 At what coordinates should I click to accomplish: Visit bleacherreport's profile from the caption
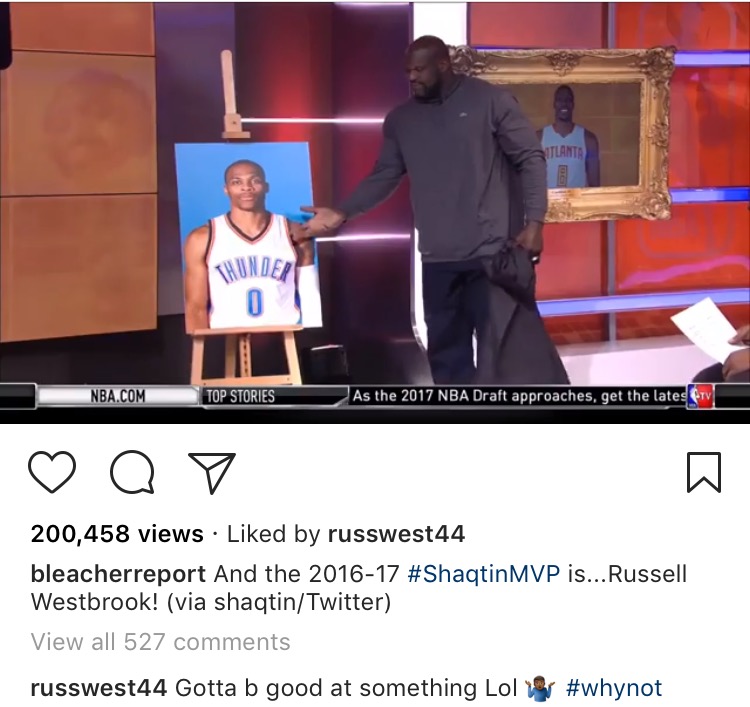tap(118, 575)
